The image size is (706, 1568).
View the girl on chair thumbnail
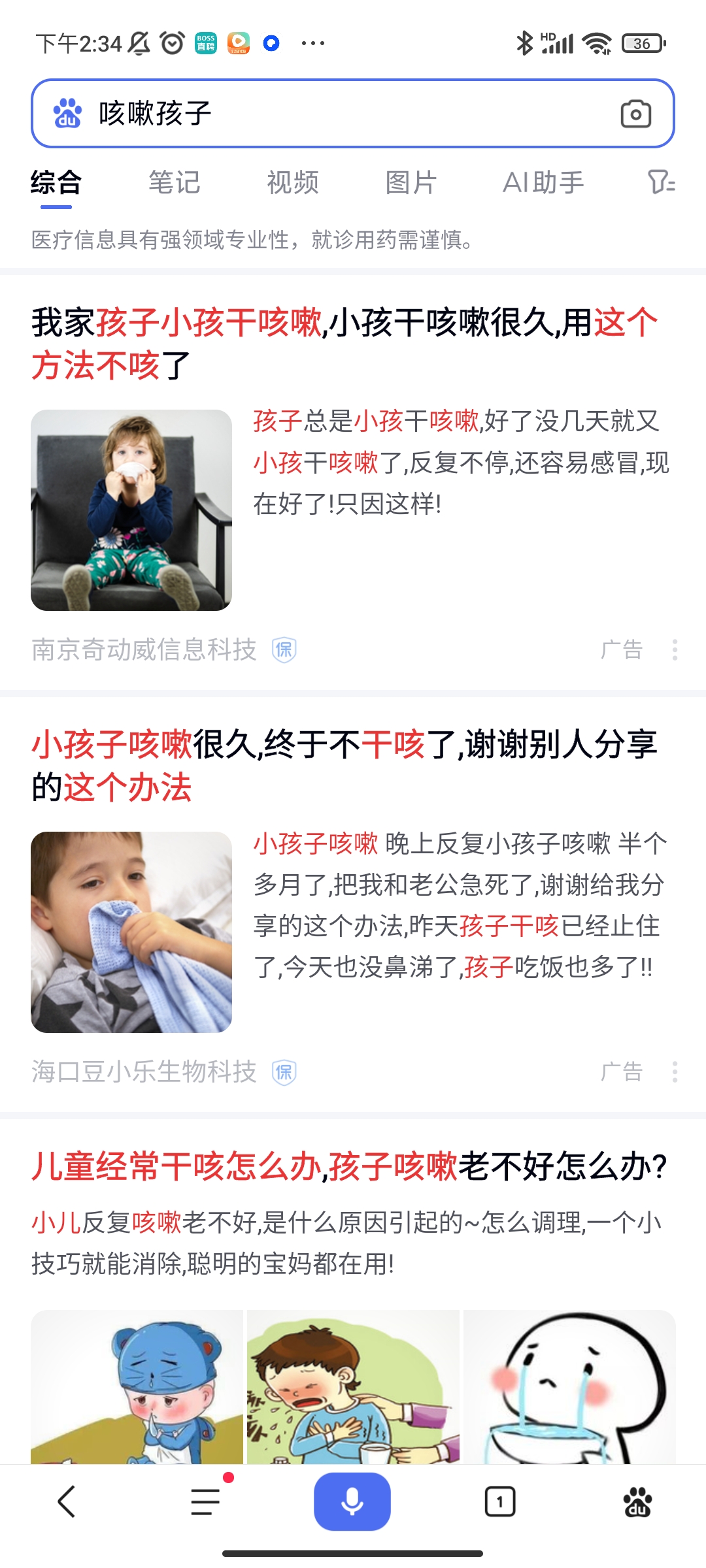pyautogui.click(x=131, y=510)
